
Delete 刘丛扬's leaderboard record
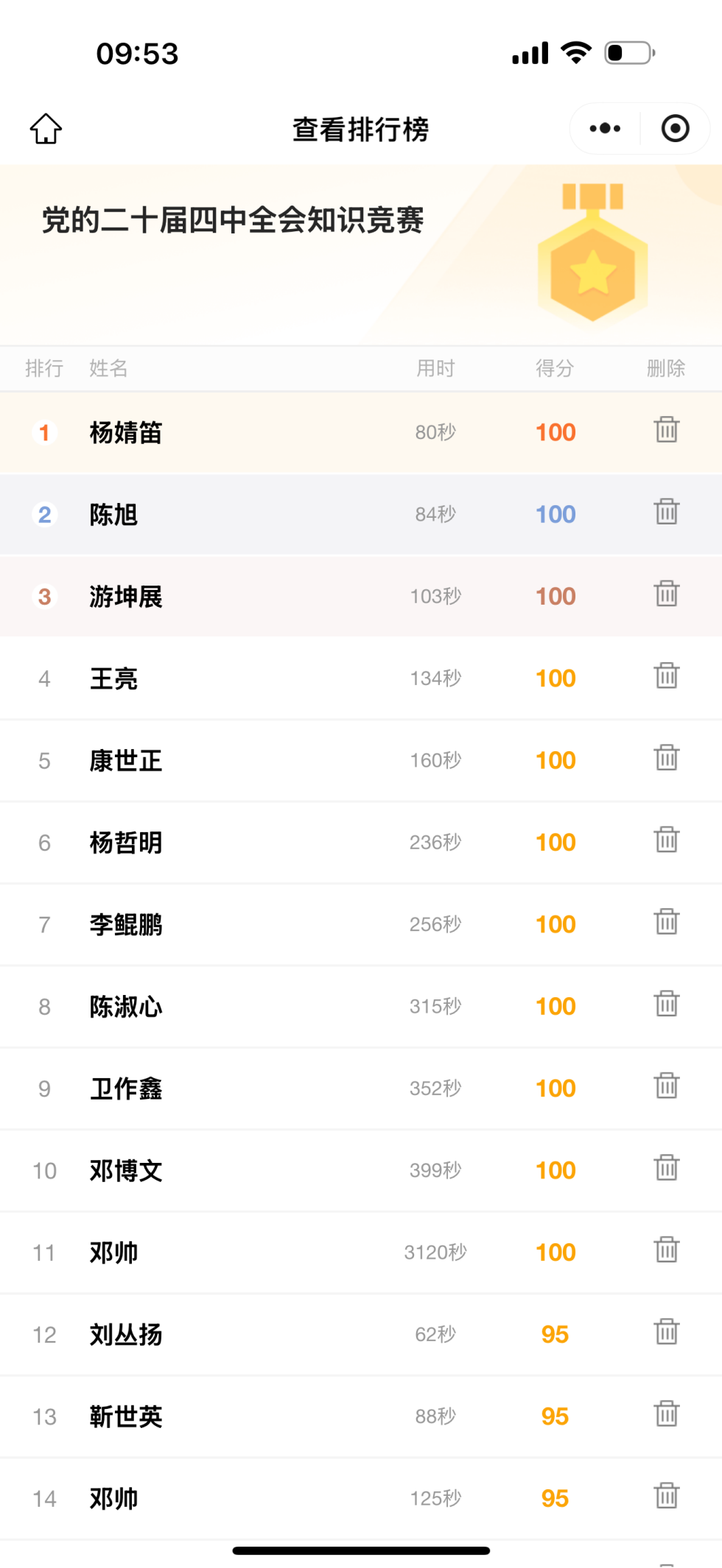click(x=666, y=1332)
